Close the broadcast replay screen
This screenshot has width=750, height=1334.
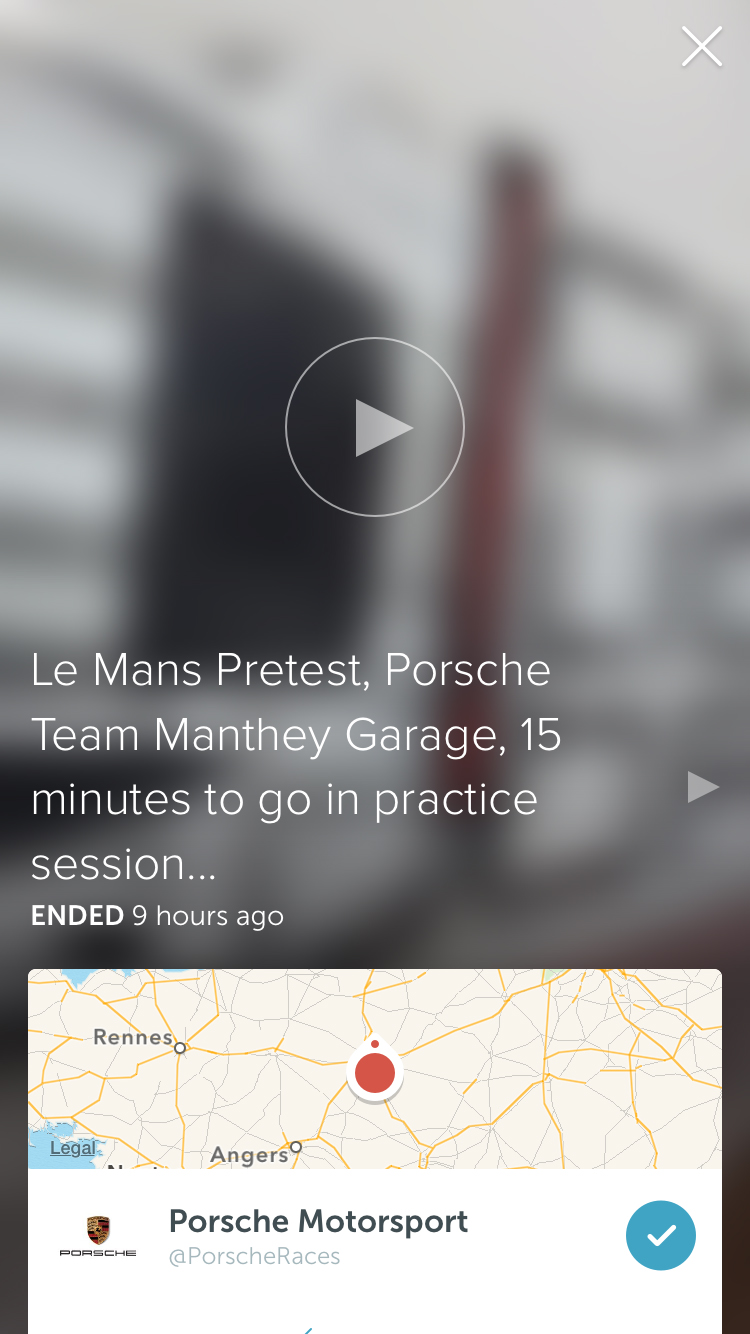[701, 47]
